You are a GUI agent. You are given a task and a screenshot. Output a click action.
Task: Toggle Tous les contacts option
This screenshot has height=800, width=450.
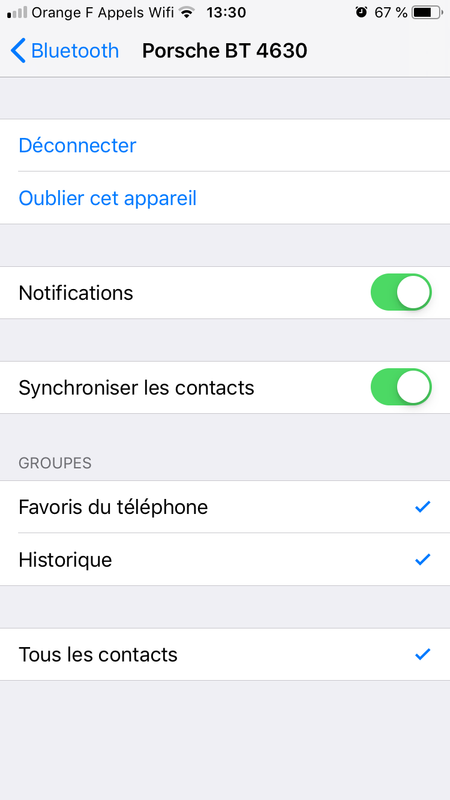pos(225,654)
